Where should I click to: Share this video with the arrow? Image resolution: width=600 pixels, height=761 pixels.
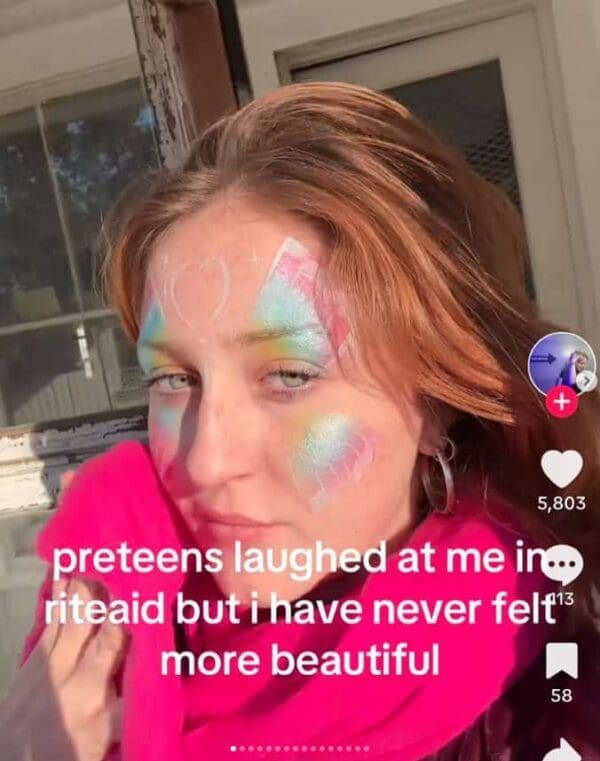[x=566, y=750]
